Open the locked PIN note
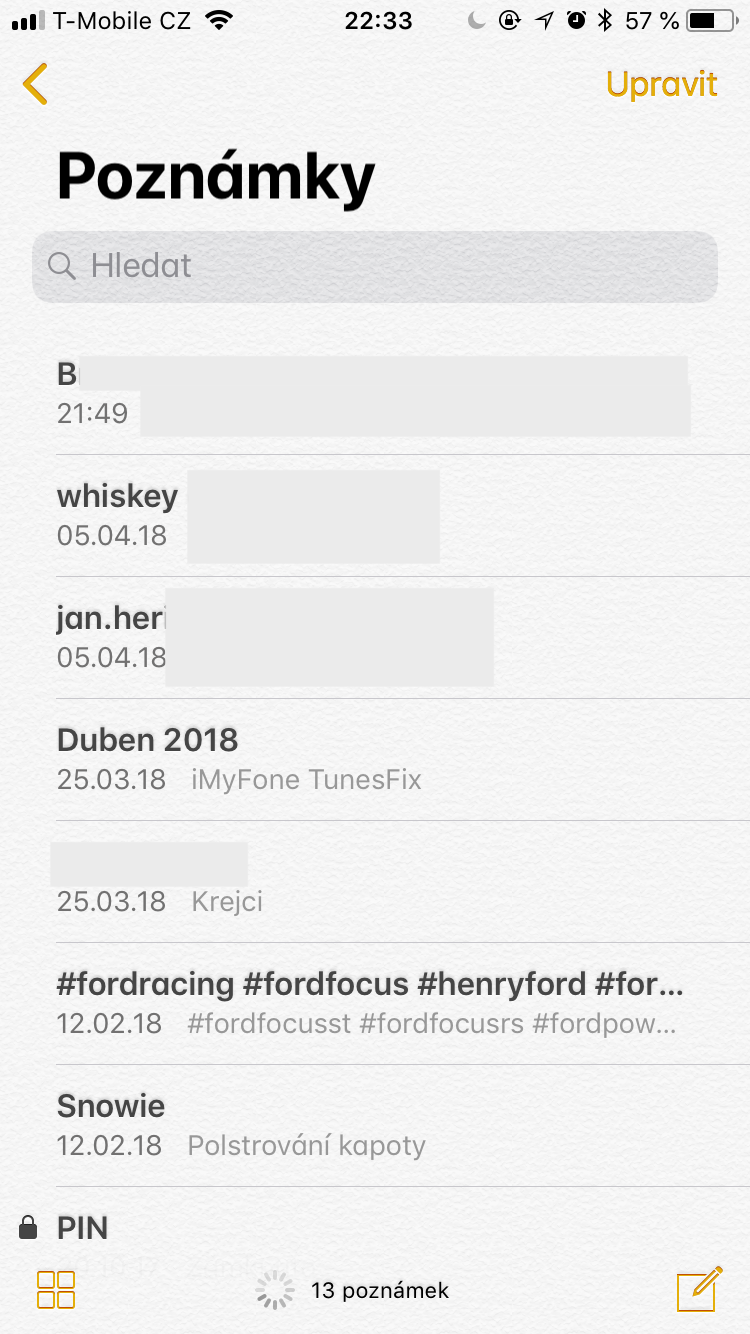The width and height of the screenshot is (750, 1334). point(375,1228)
